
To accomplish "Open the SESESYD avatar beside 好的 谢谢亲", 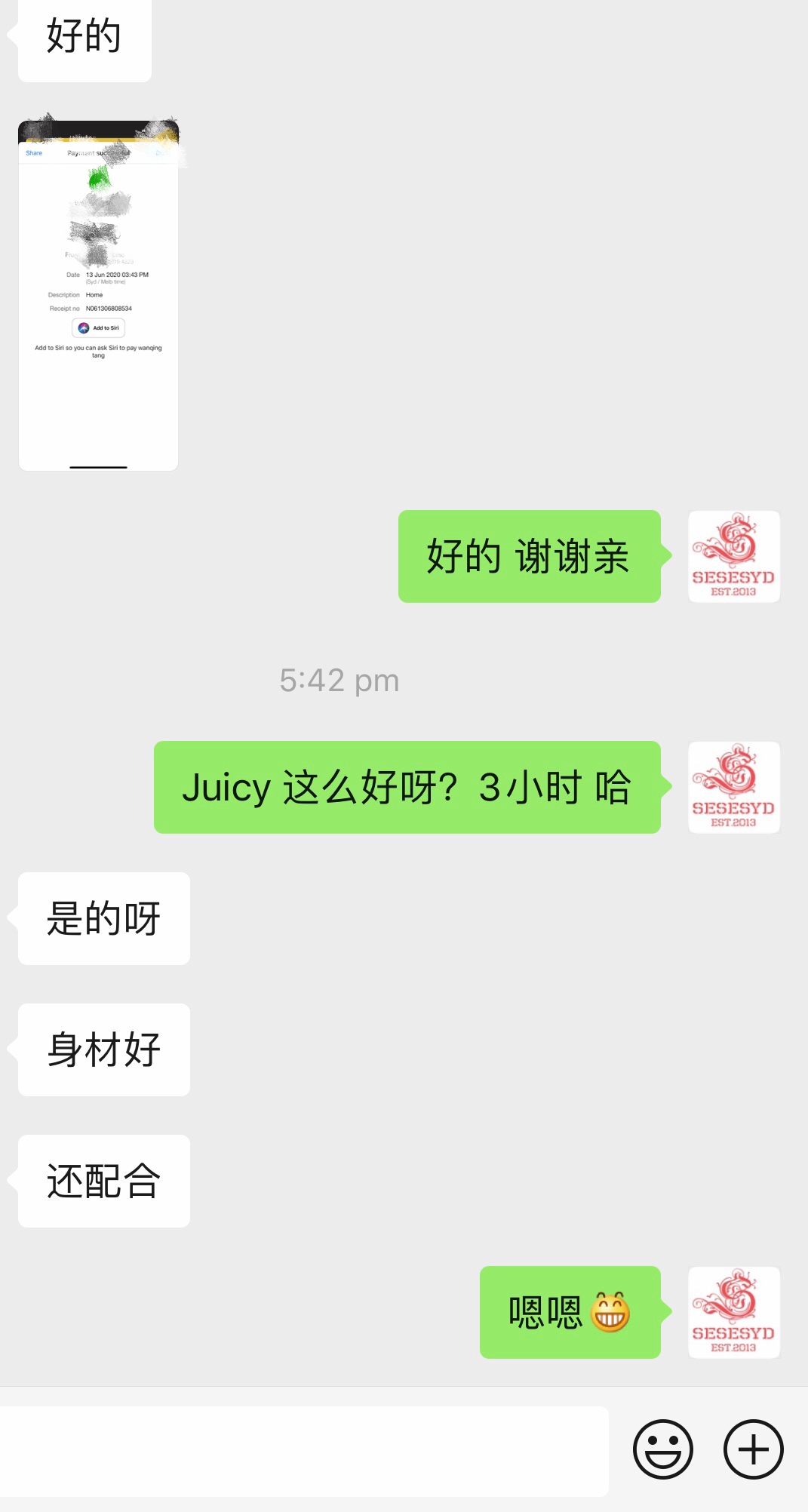I will point(733,557).
